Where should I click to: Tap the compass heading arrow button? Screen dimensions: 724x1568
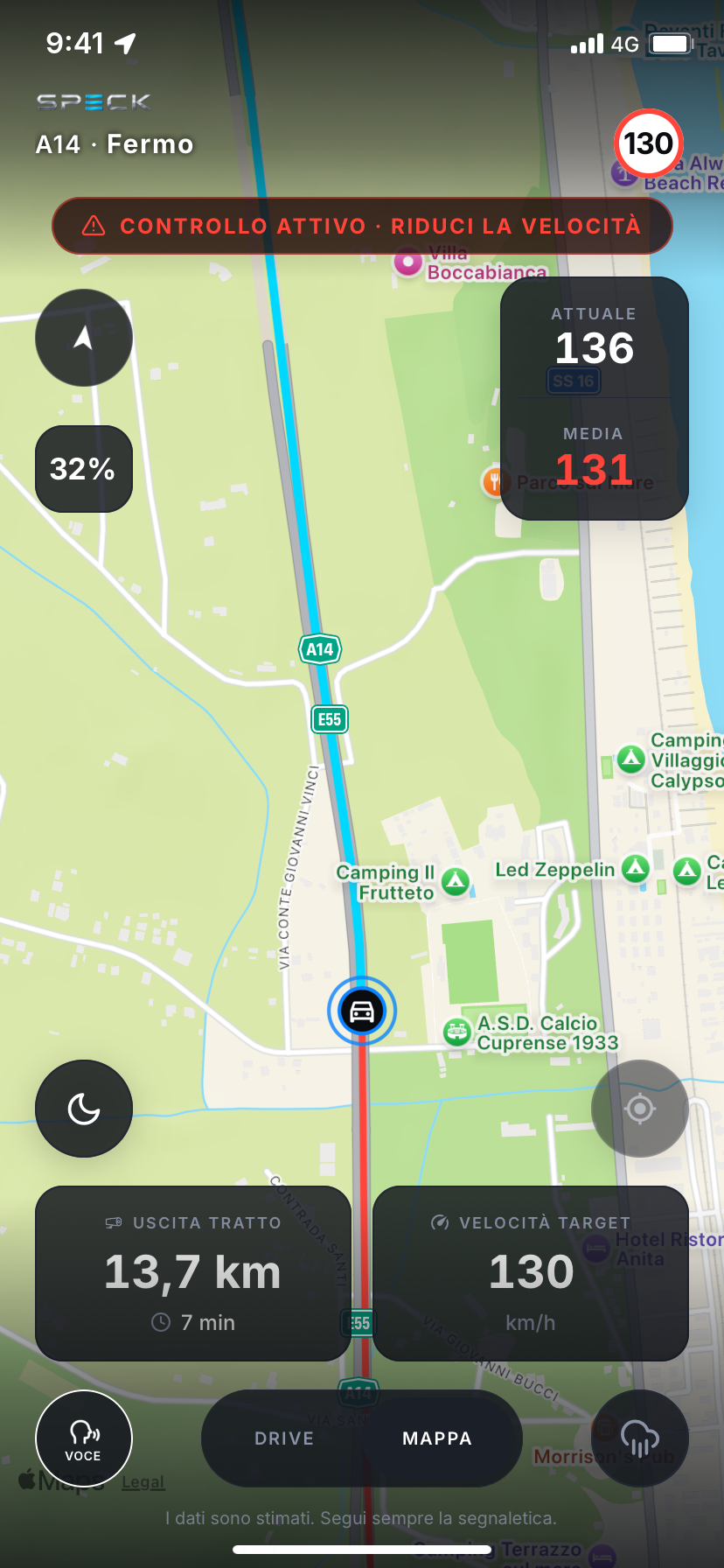coord(84,338)
